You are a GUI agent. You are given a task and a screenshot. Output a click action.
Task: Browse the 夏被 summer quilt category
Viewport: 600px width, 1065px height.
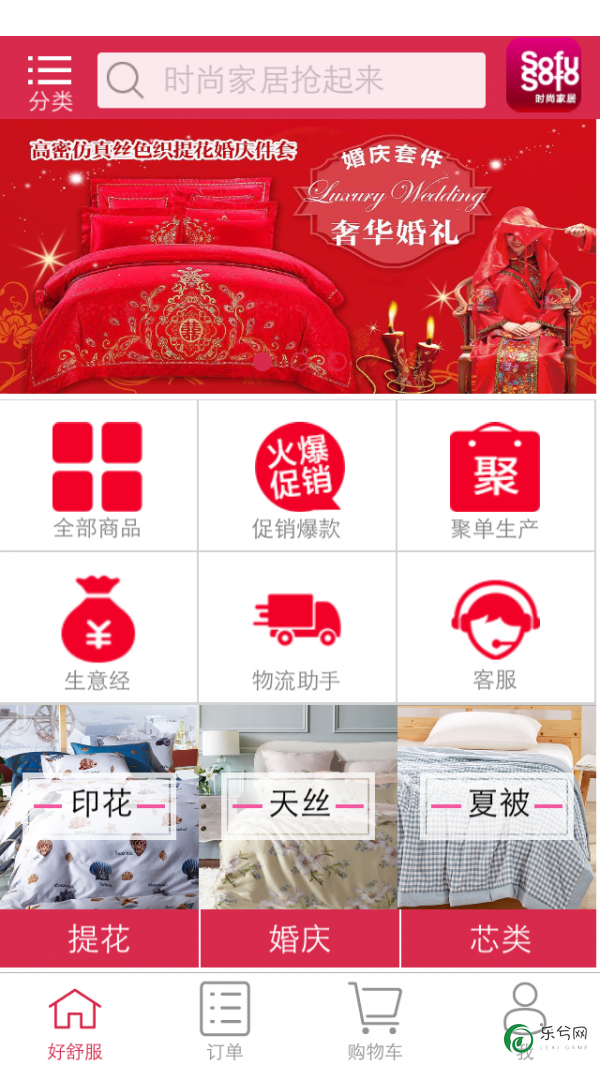click(x=498, y=805)
